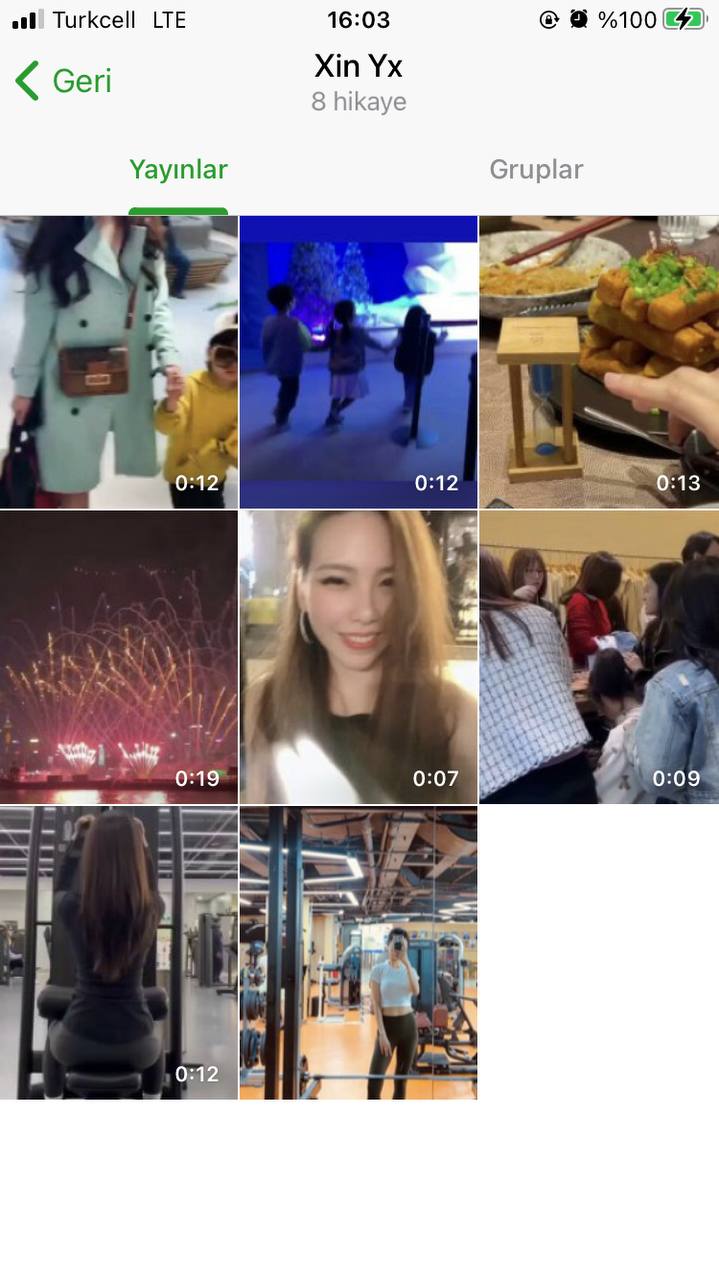This screenshot has width=719, height=1280.
Task: View the gym mirror selfie photo story
Action: point(358,953)
